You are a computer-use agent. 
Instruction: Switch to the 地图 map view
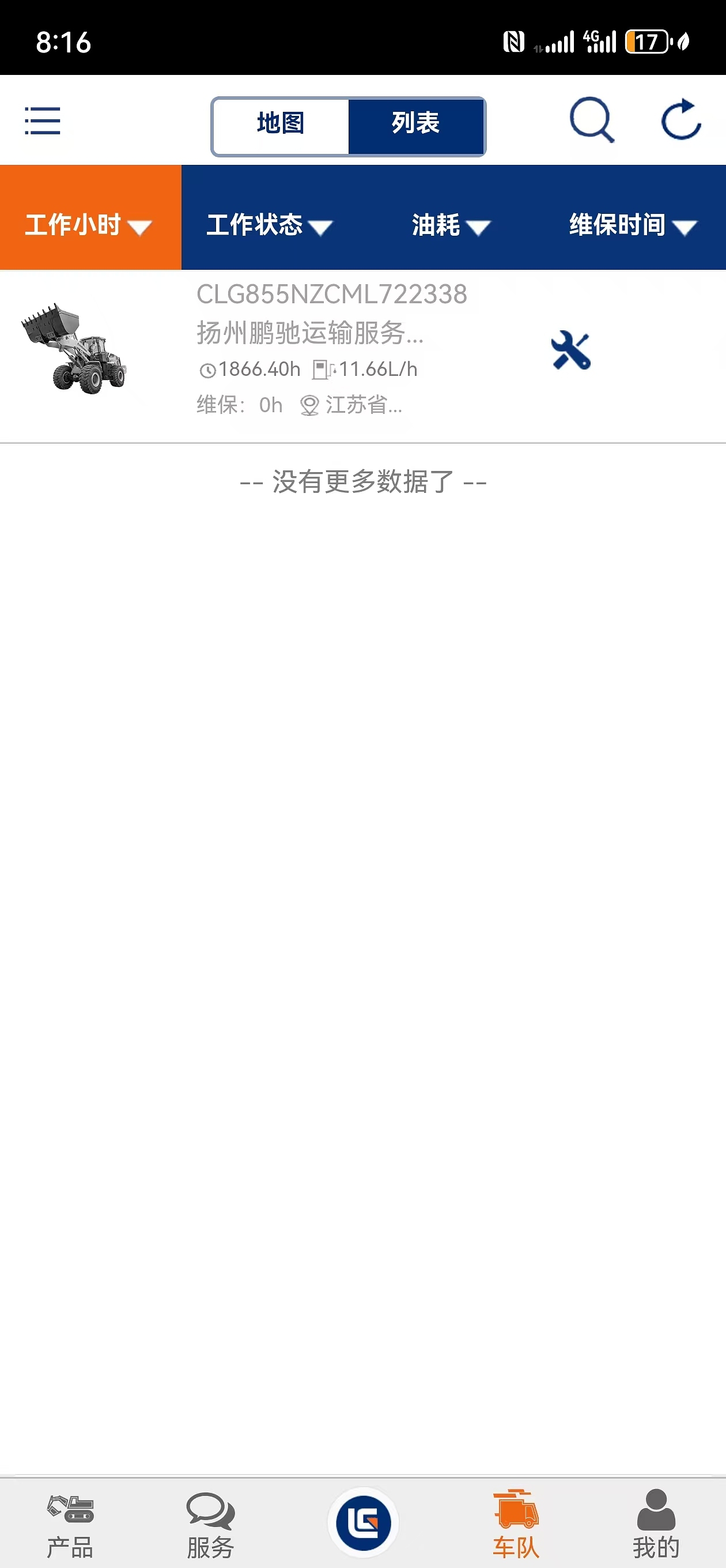tap(281, 123)
